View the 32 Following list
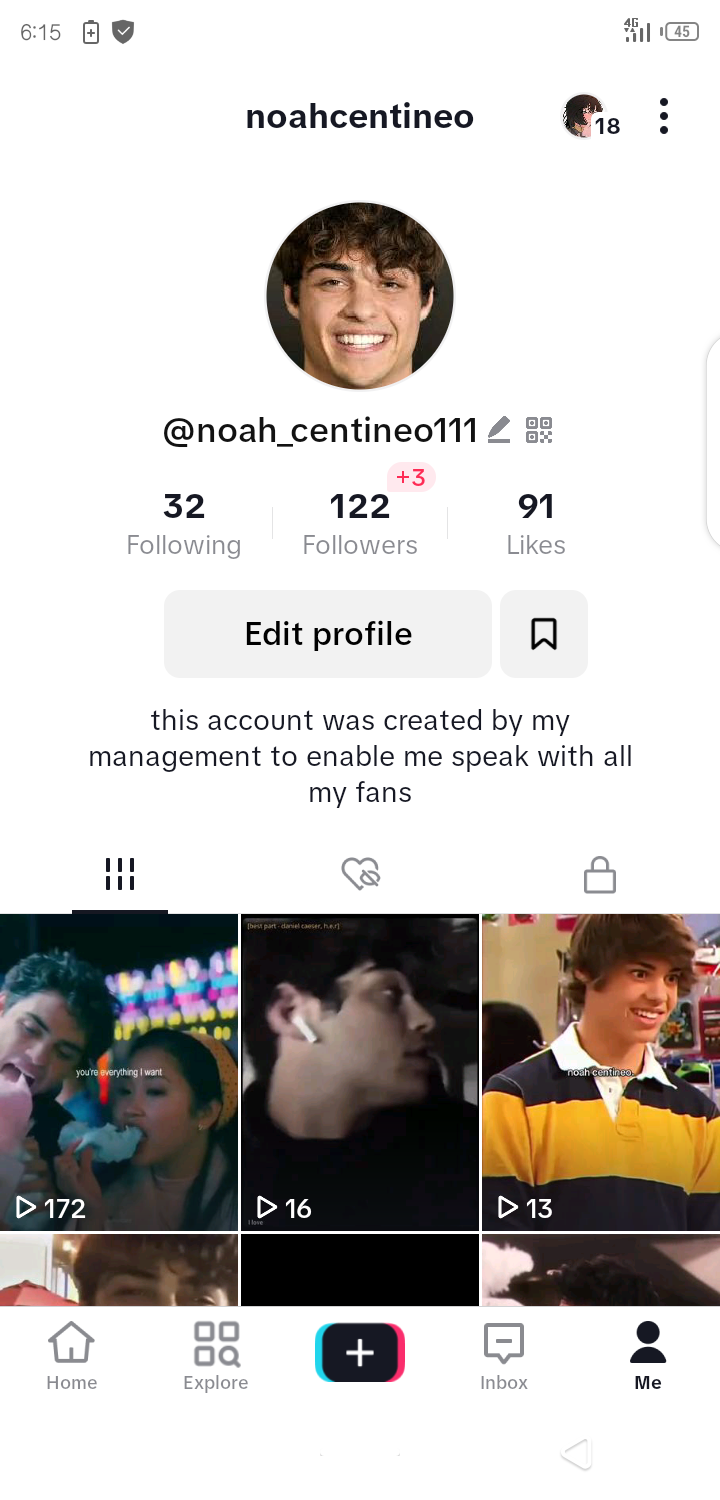 [184, 523]
